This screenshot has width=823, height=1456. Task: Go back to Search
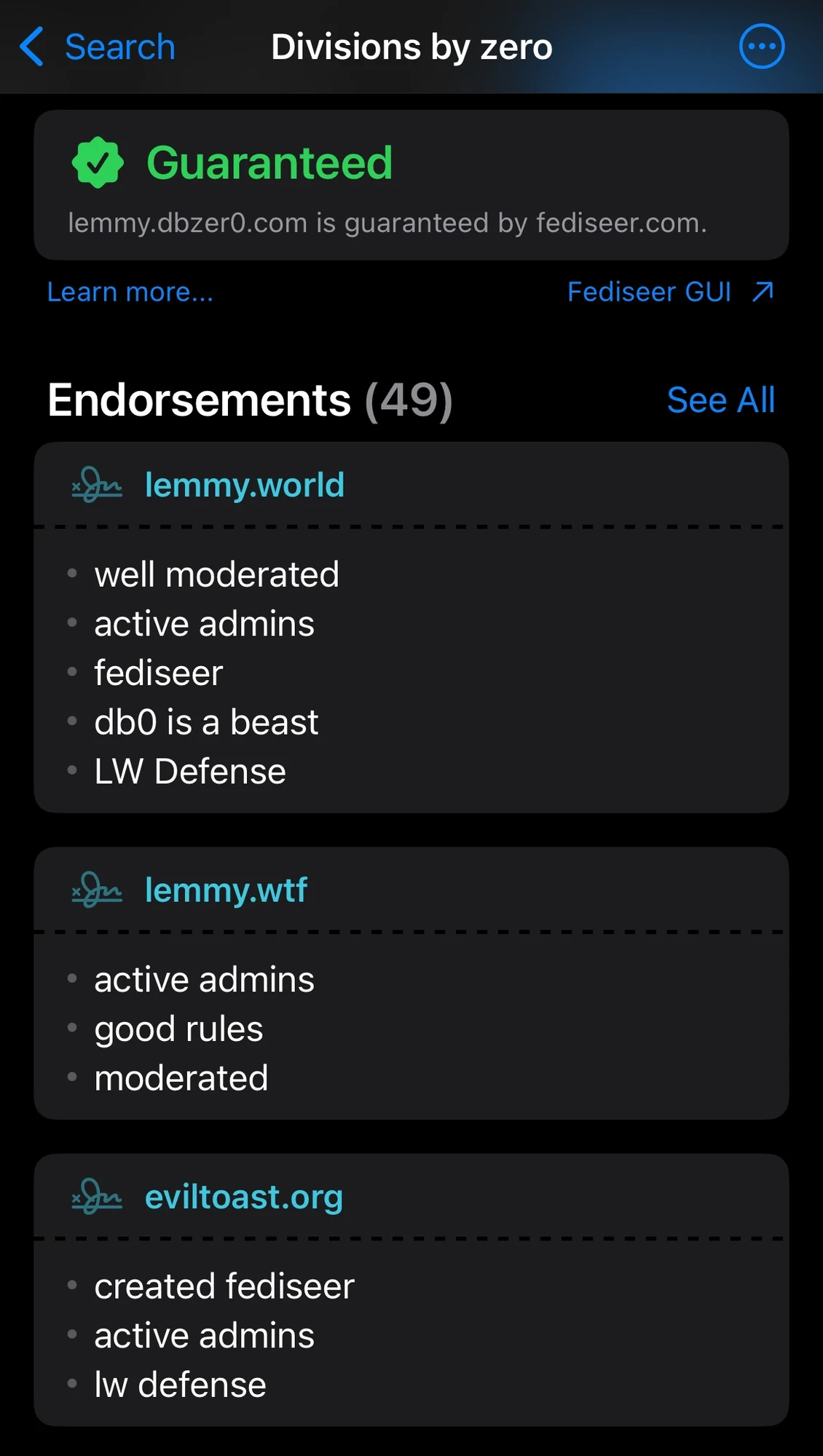(x=97, y=47)
